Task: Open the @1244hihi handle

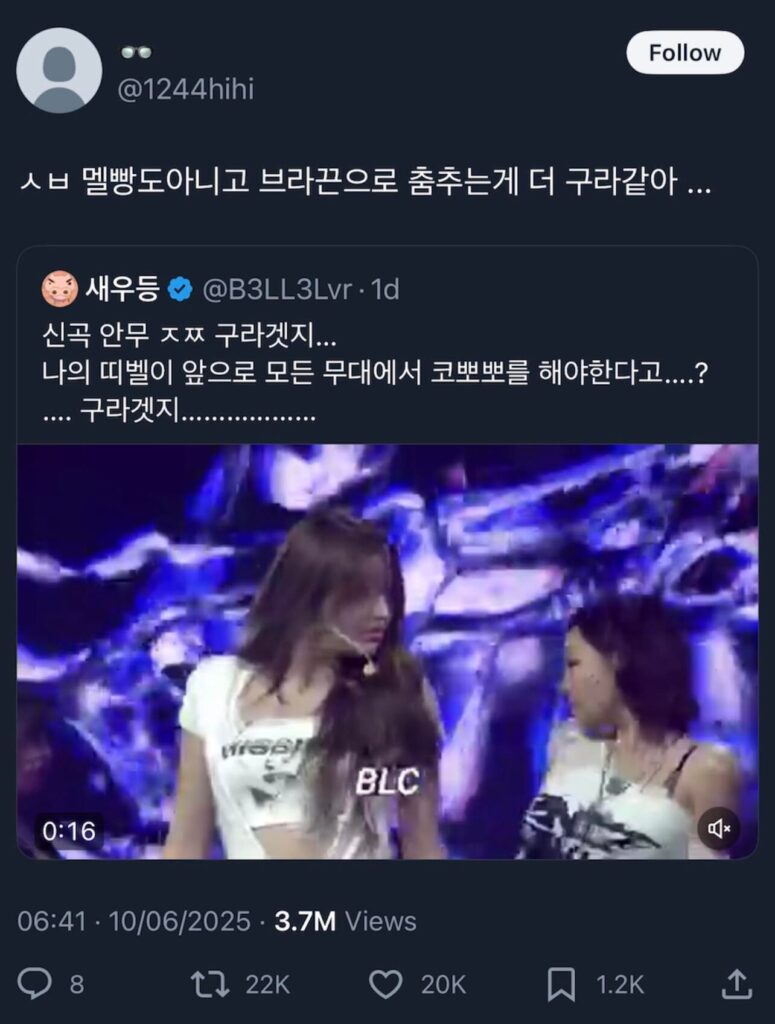Action: click(186, 89)
